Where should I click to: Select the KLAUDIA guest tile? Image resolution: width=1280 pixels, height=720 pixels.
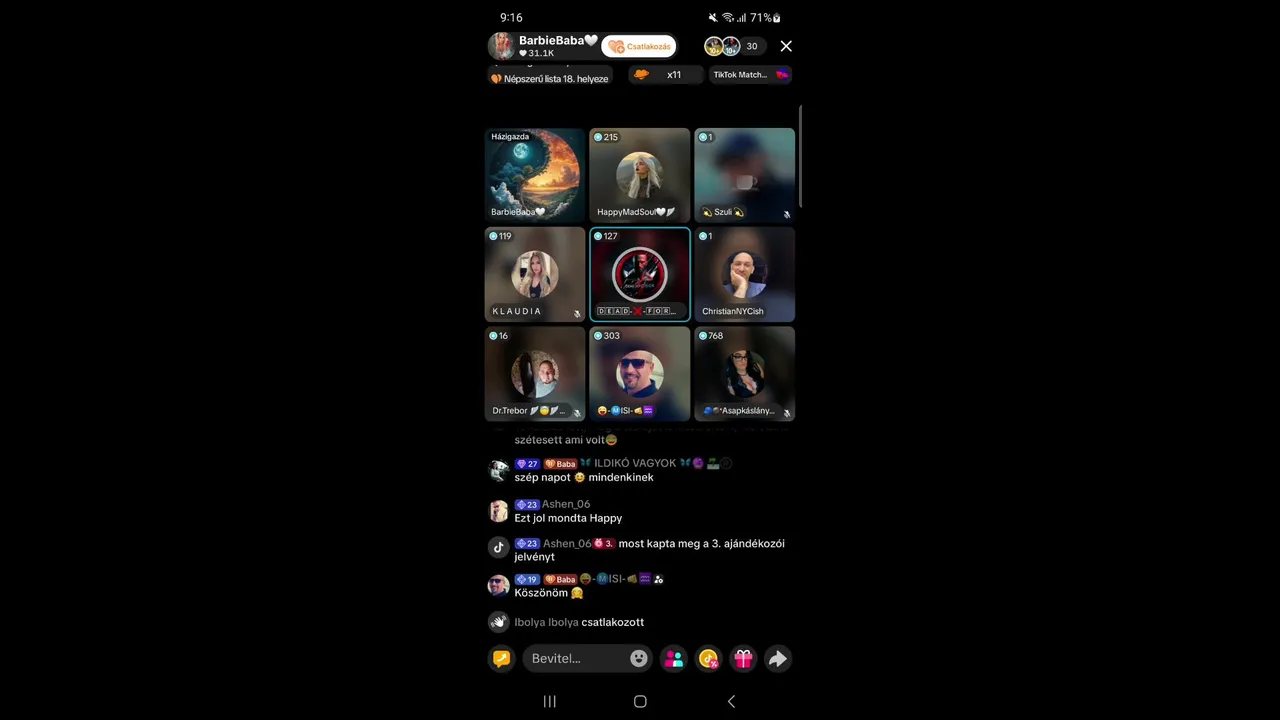[535, 274]
